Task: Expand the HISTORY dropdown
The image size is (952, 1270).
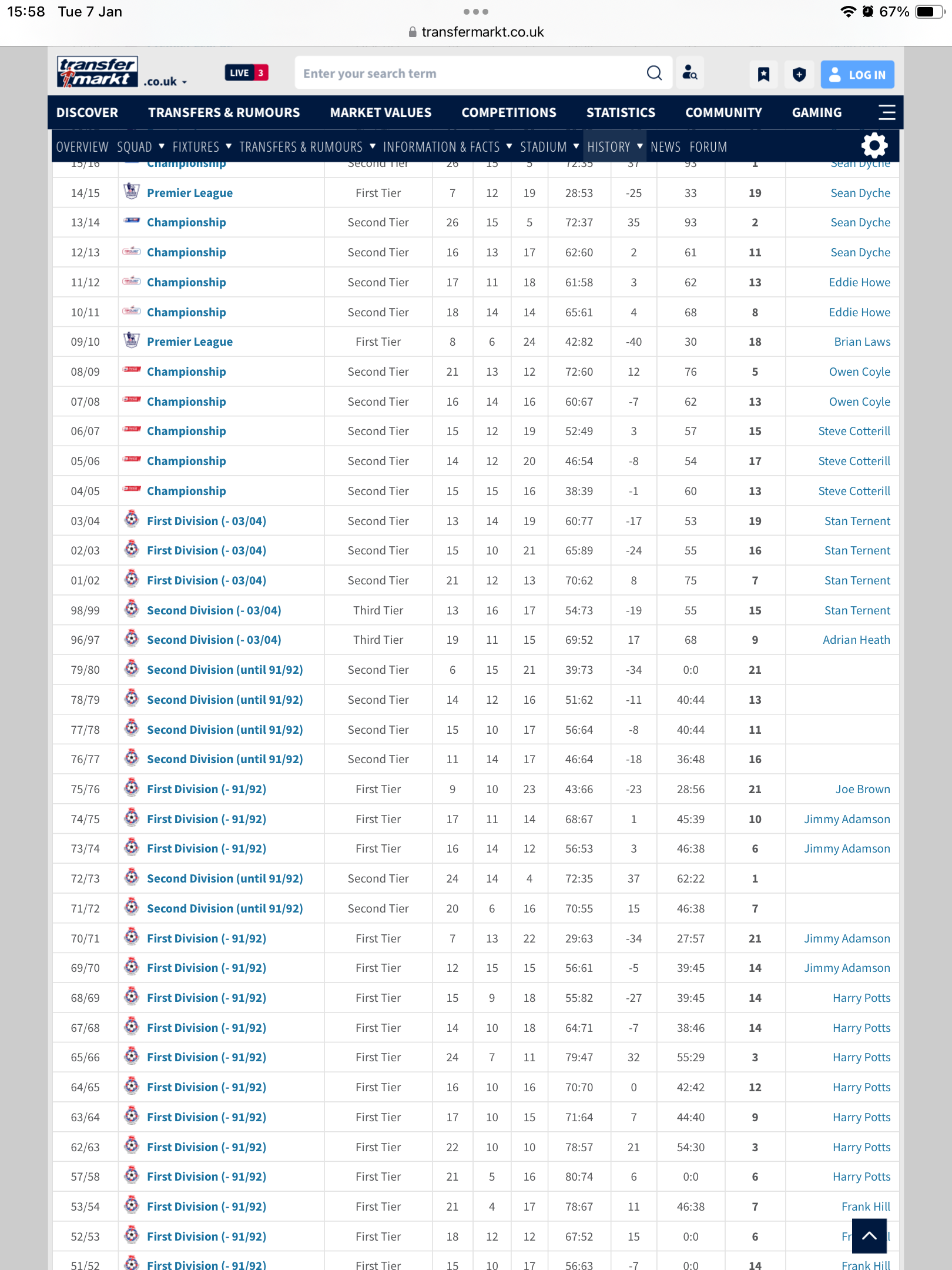Action: coord(615,146)
